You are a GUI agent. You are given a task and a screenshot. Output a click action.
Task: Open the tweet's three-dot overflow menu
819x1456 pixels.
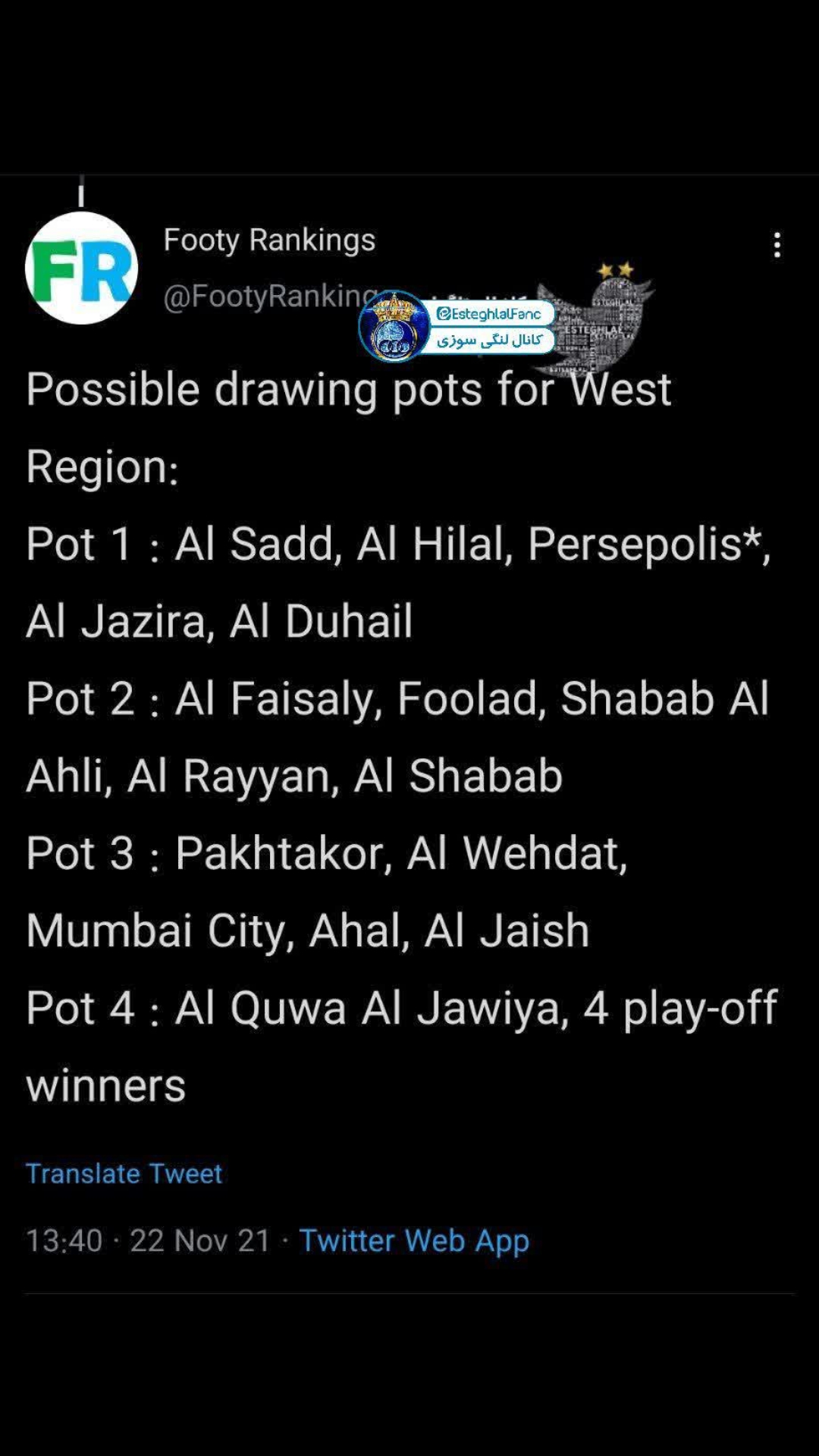click(x=777, y=245)
